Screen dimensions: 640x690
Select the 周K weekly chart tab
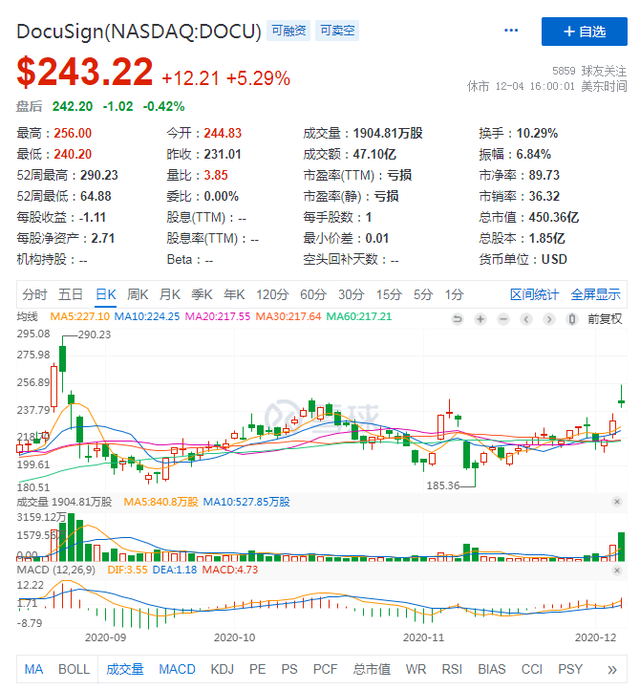point(138,294)
